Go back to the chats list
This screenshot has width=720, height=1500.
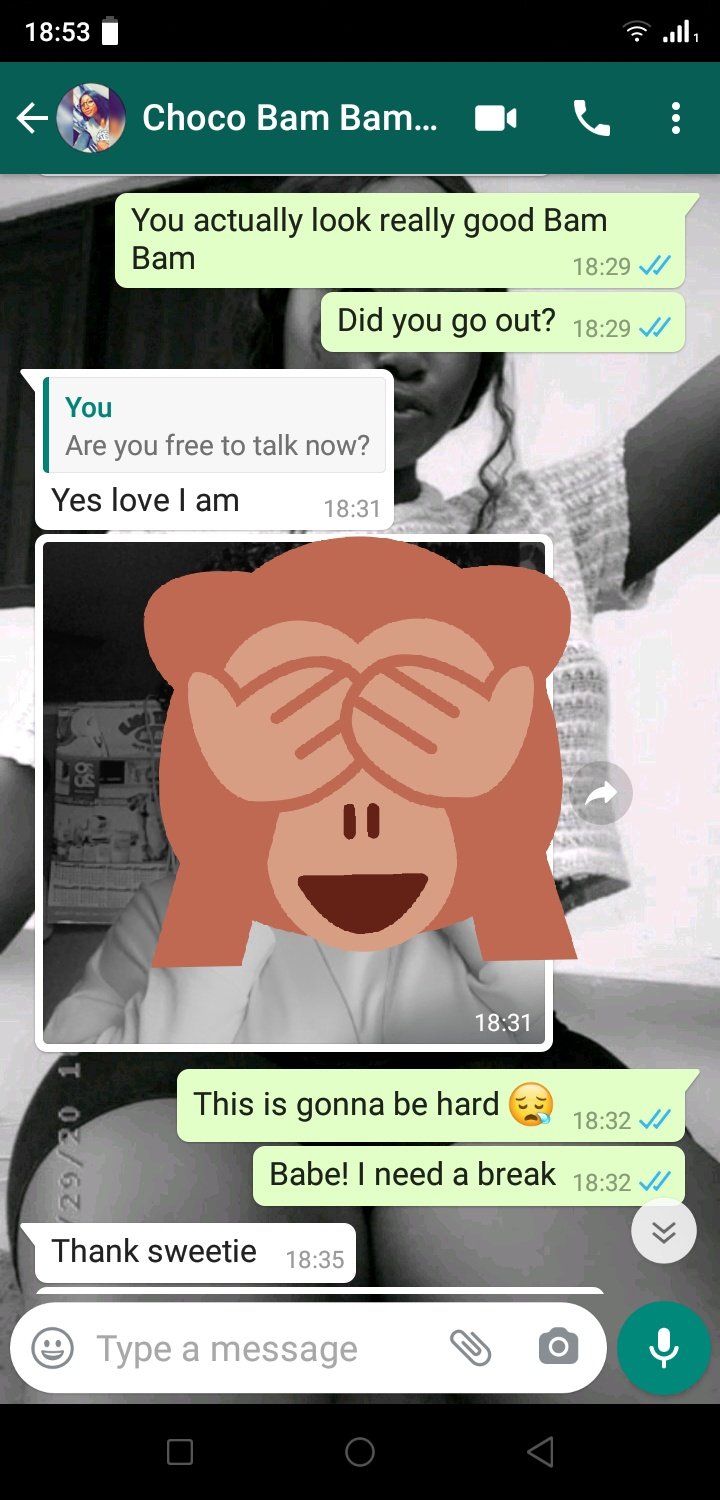click(32, 119)
